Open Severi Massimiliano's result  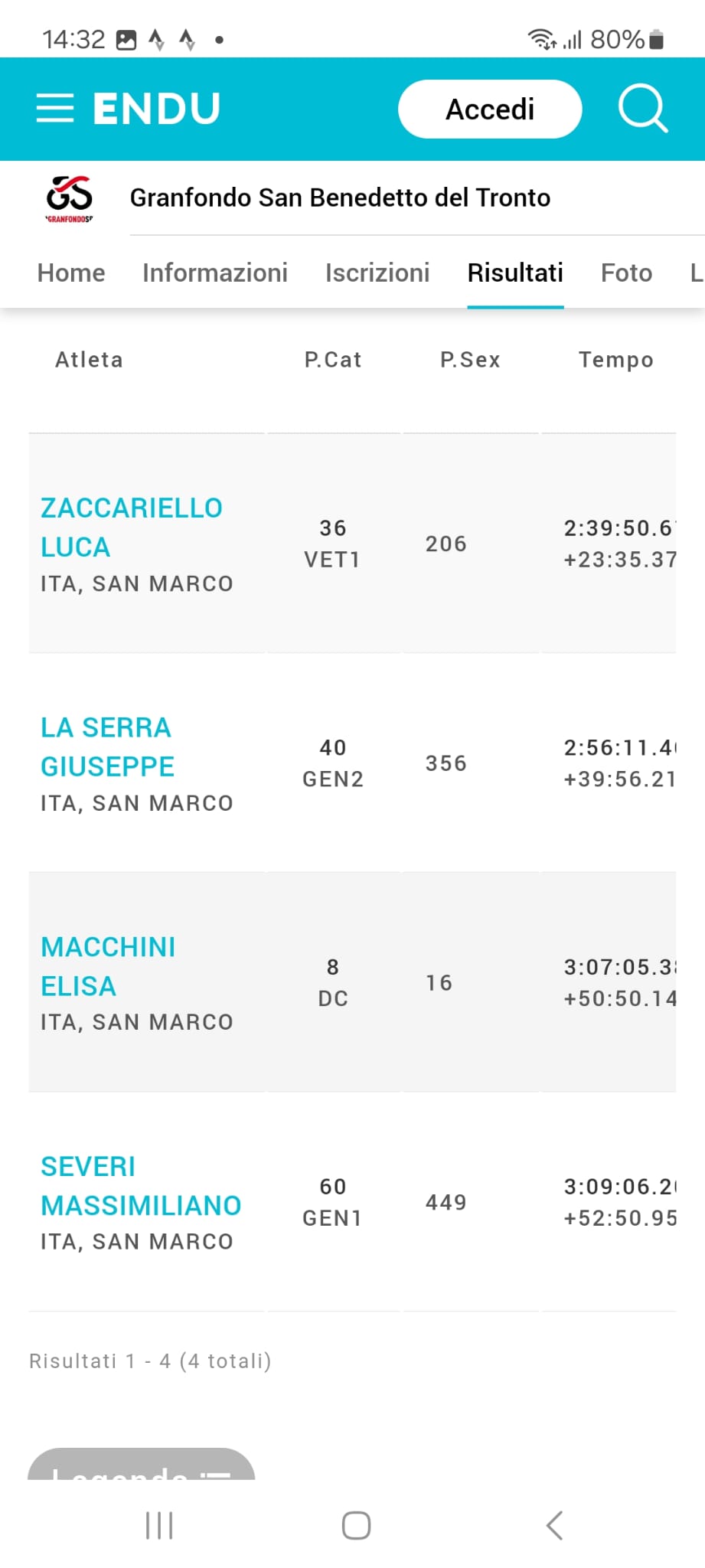pyautogui.click(x=141, y=1186)
